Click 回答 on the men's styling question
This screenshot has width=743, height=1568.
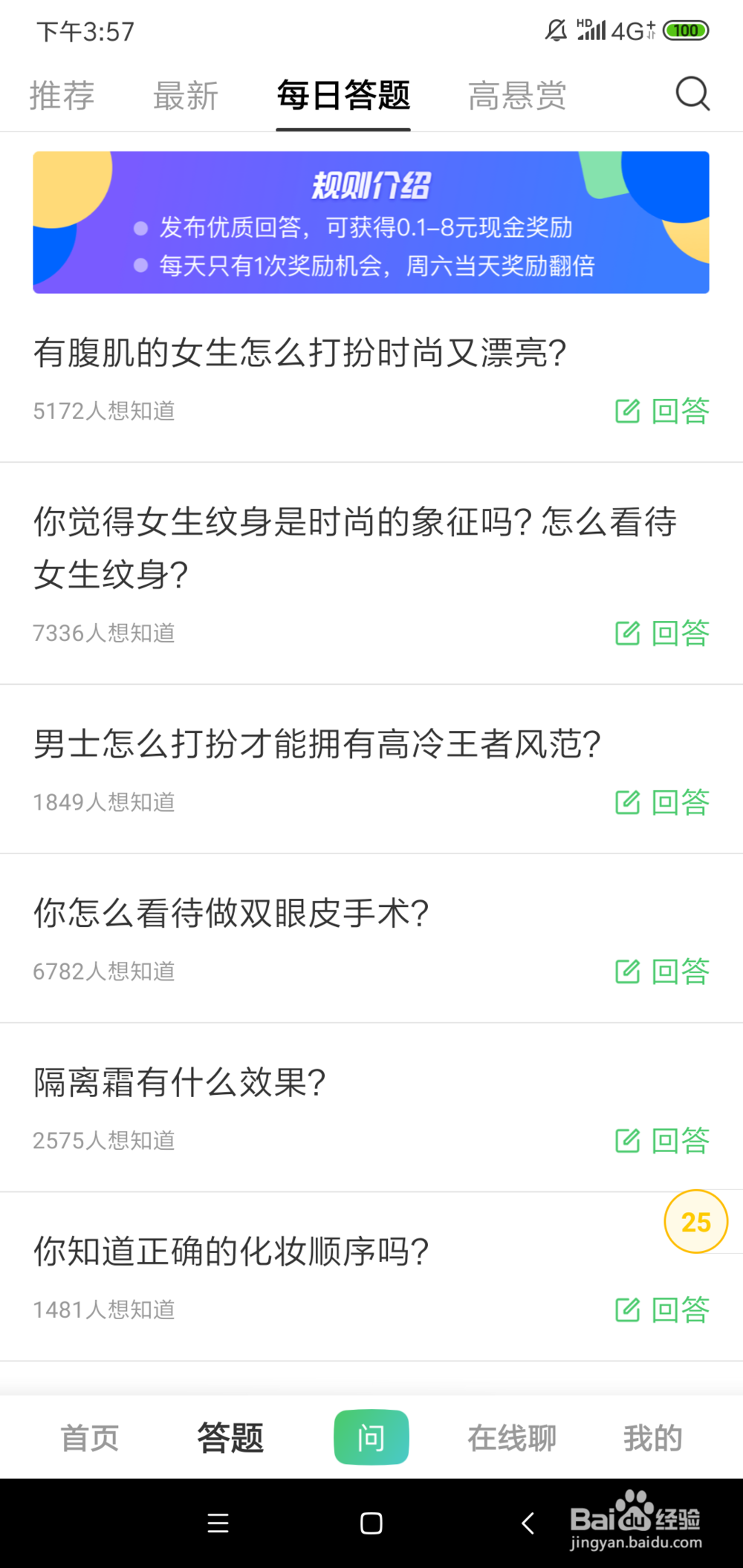click(x=681, y=802)
